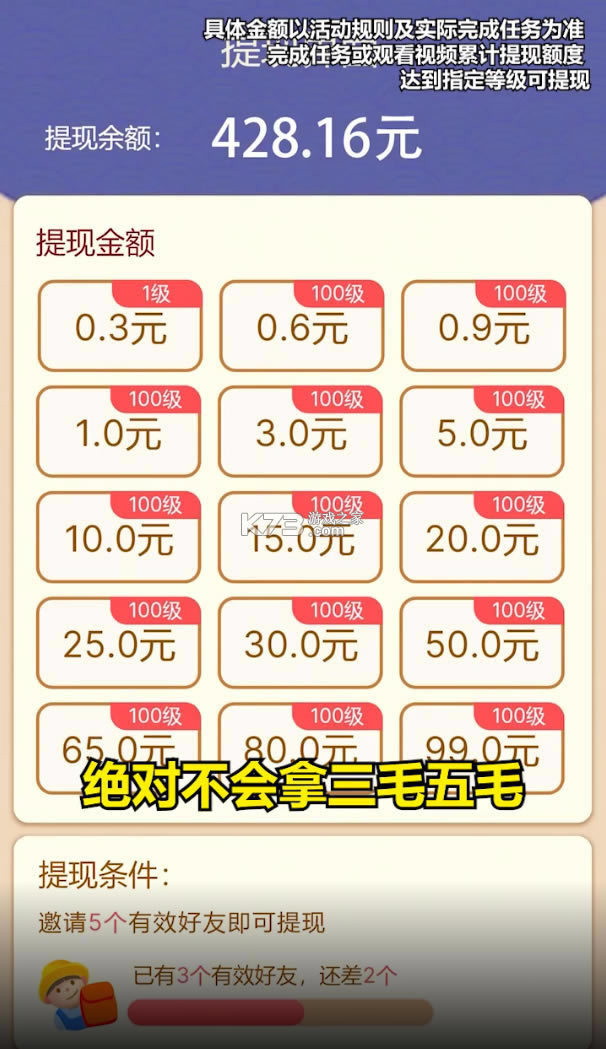This screenshot has width=606, height=1049.
Task: Choose the 0.6元 withdrawal option
Action: pos(301,327)
